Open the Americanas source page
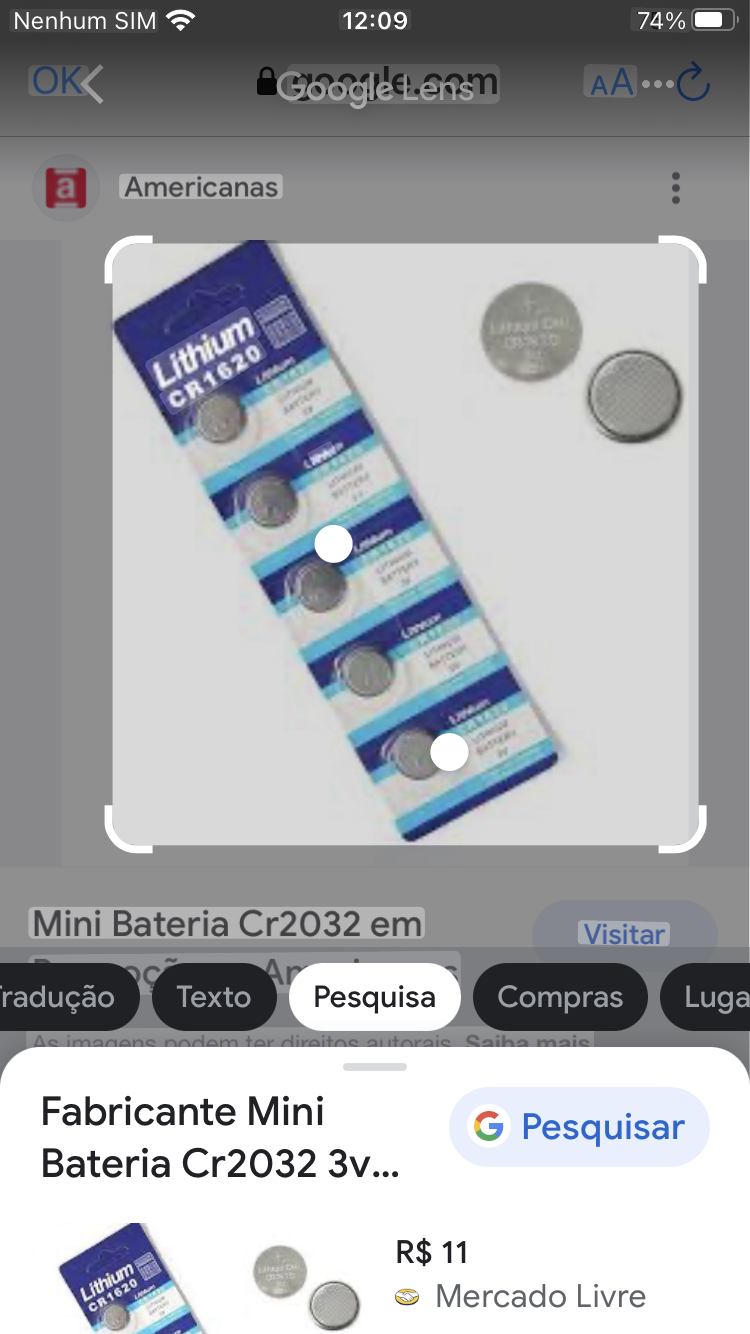This screenshot has width=750, height=1334. [x=200, y=187]
